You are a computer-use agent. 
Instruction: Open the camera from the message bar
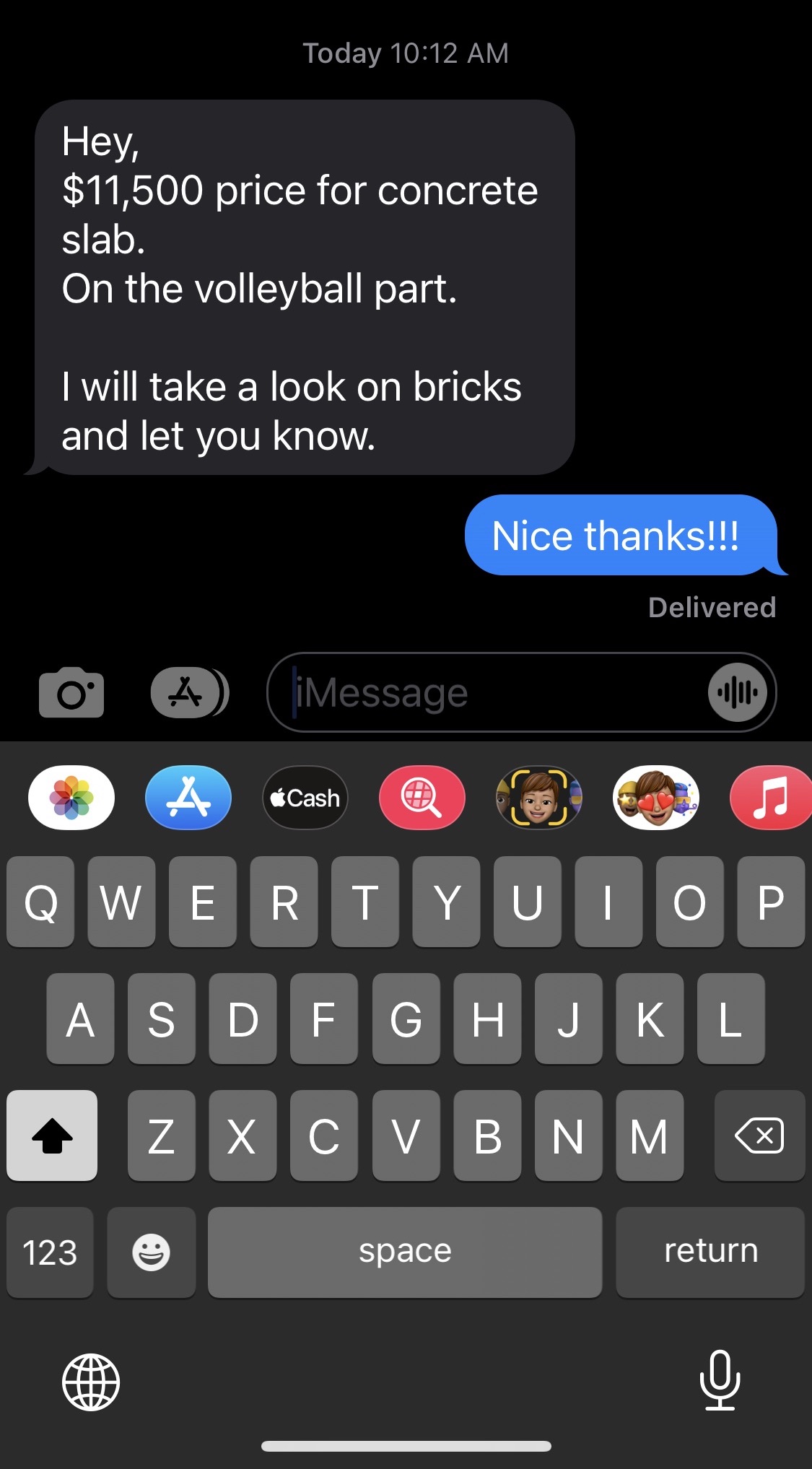coord(71,692)
